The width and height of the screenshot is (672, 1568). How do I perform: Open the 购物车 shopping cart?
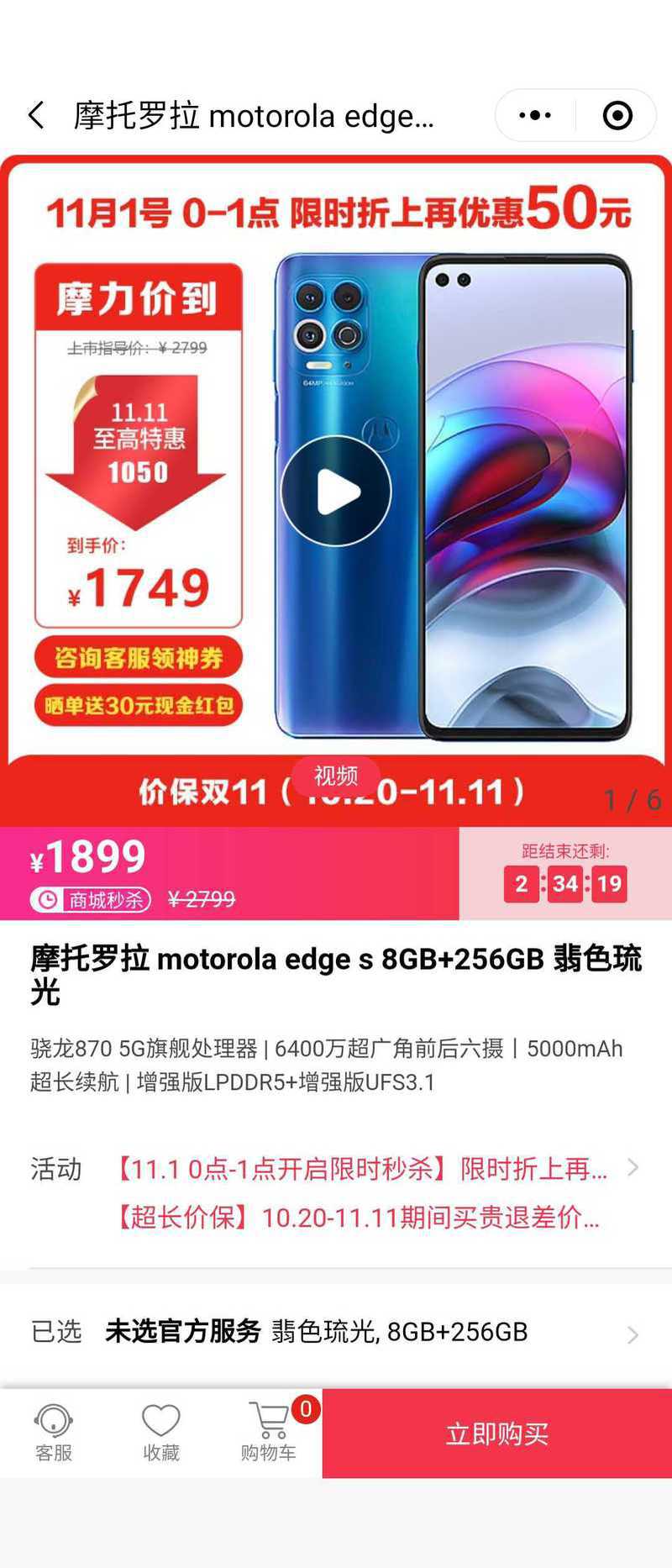point(269,1434)
